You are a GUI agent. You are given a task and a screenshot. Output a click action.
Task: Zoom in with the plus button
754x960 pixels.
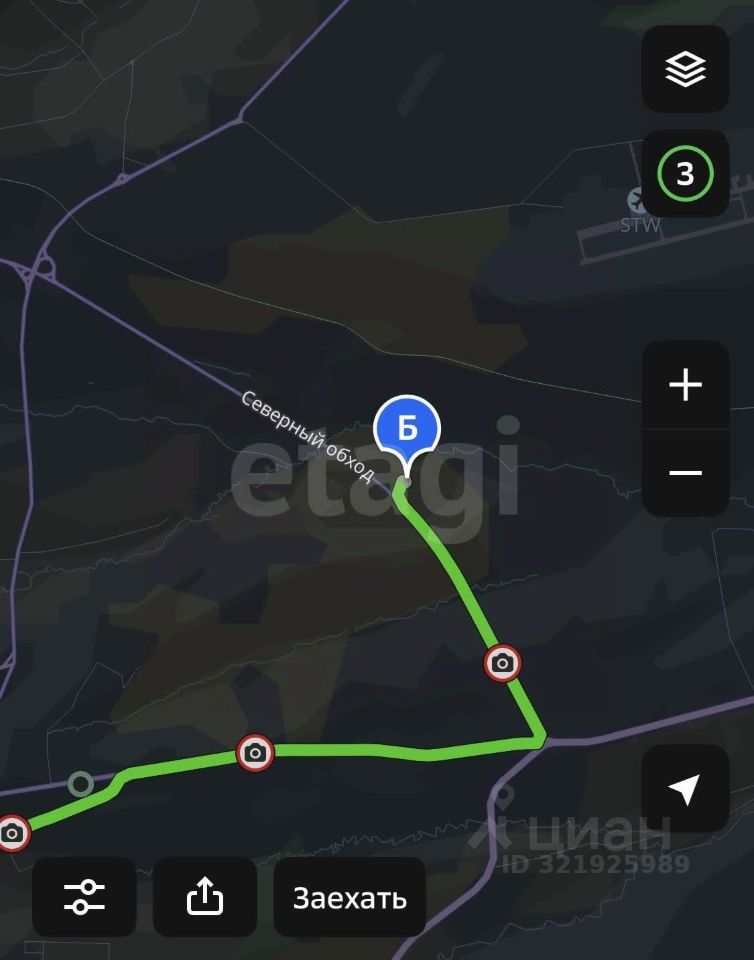(685, 385)
